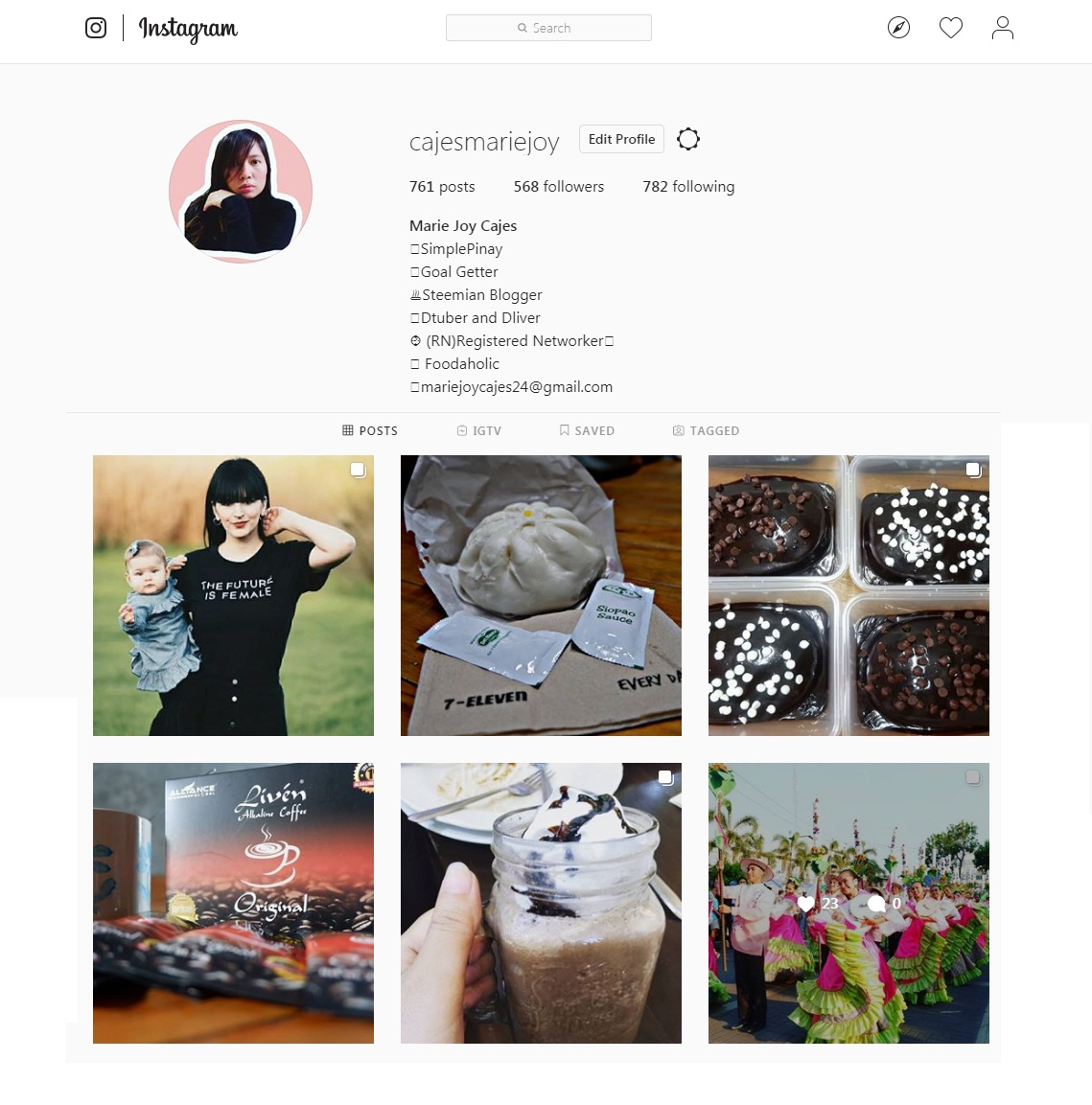The height and width of the screenshot is (1105, 1092).
Task: Open the search box
Action: pyautogui.click(x=548, y=28)
